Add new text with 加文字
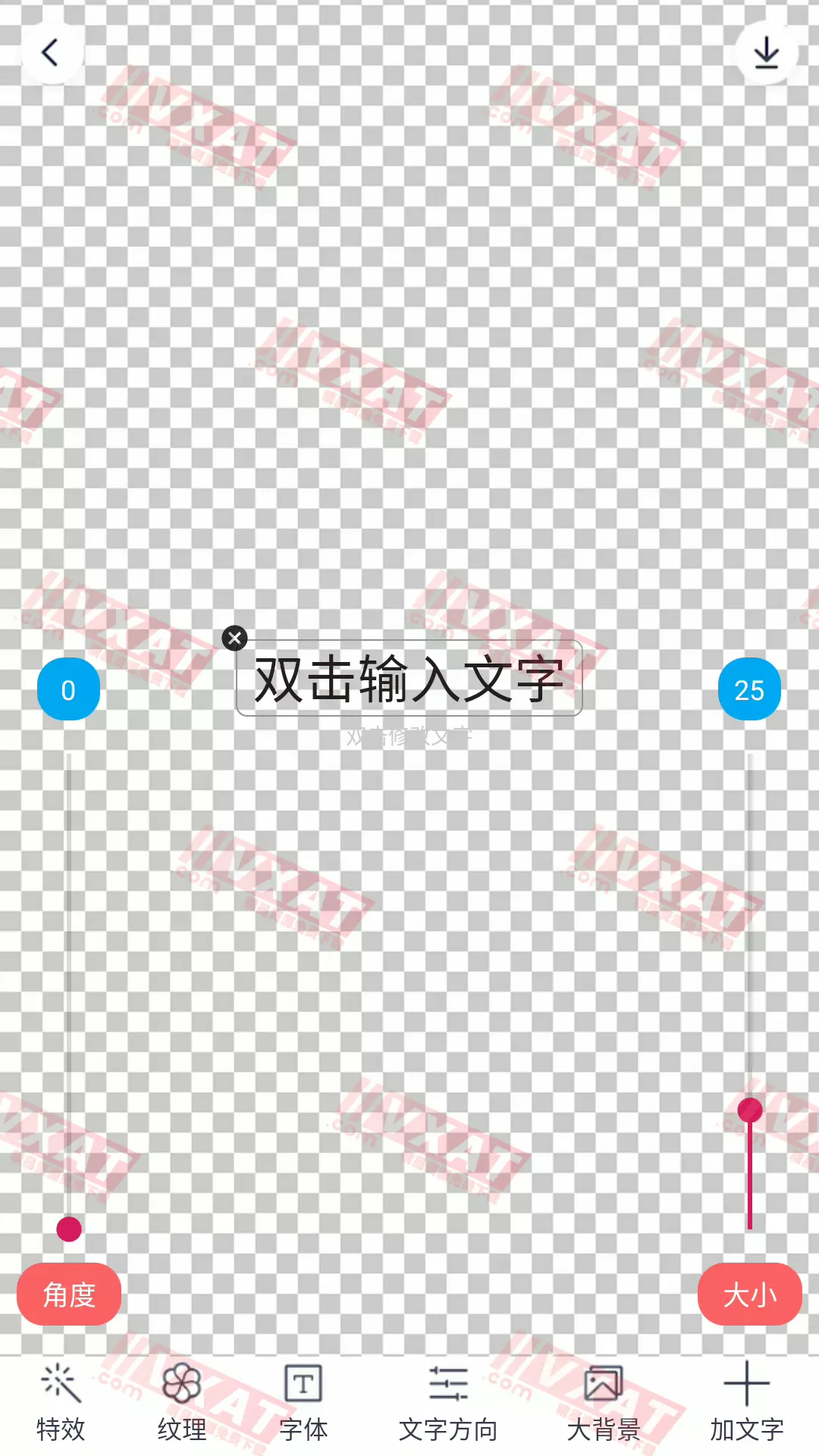 click(747, 1404)
